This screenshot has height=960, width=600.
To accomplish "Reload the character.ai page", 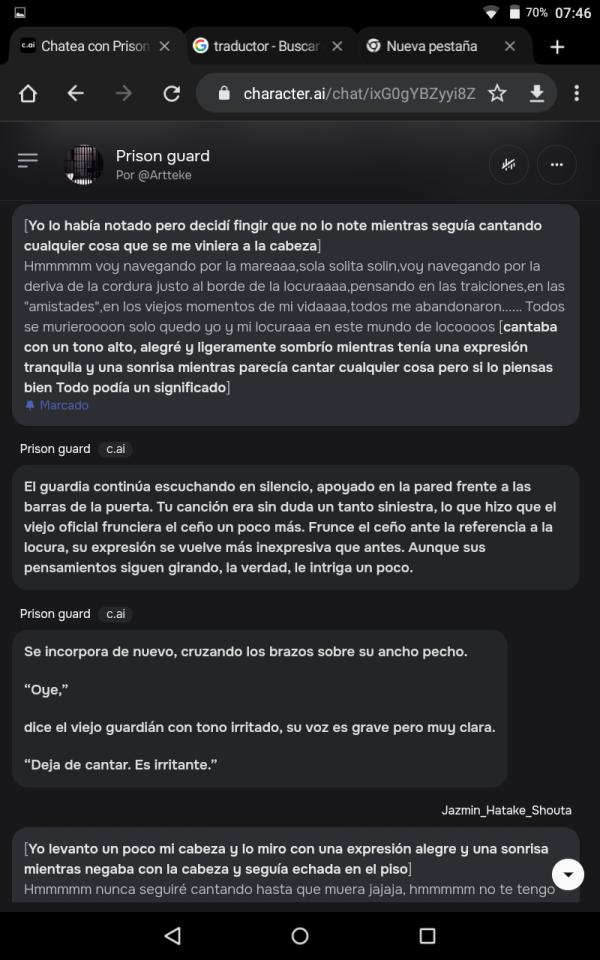I will pyautogui.click(x=171, y=93).
